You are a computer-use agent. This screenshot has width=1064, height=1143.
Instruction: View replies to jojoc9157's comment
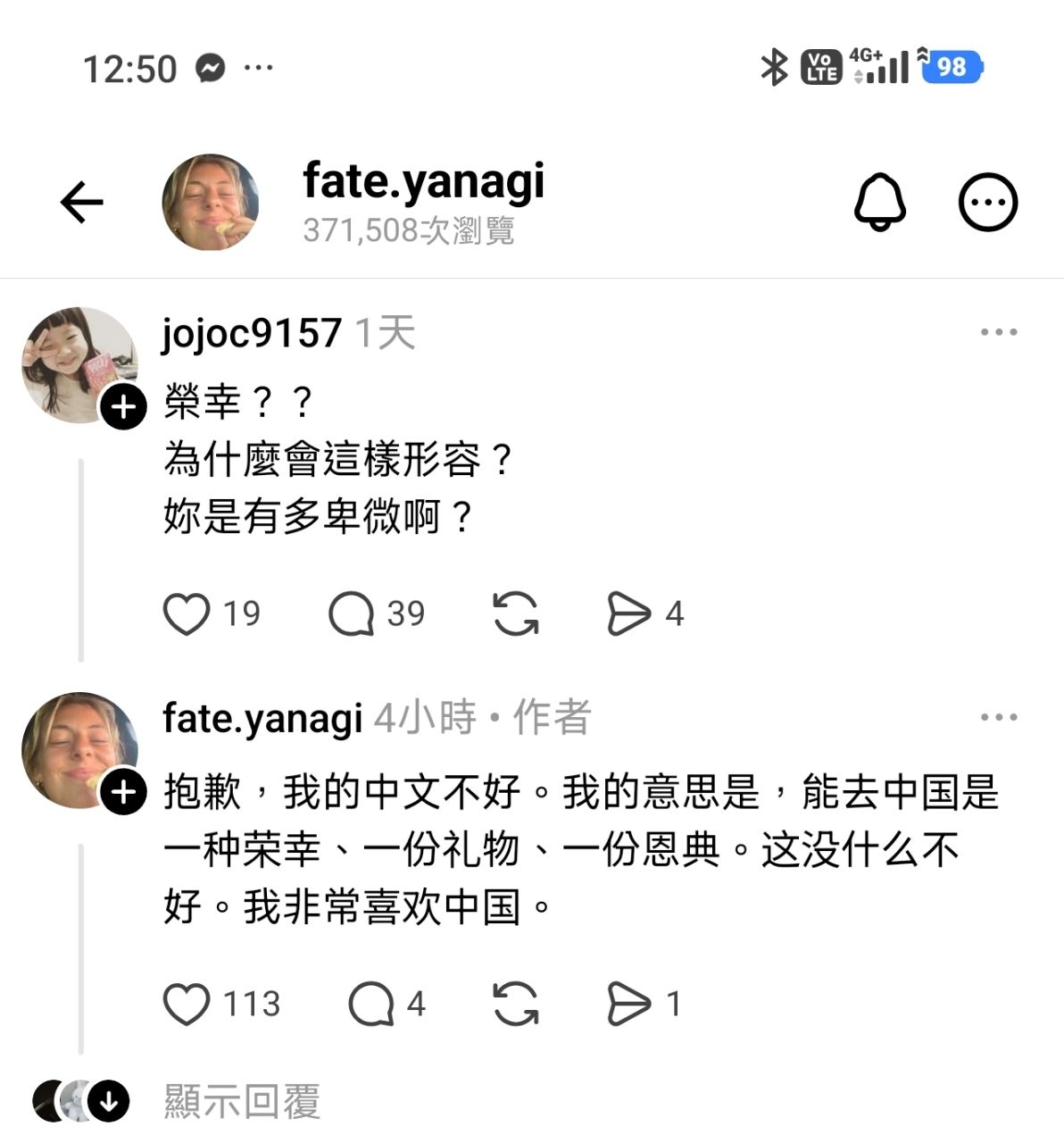tap(352, 614)
